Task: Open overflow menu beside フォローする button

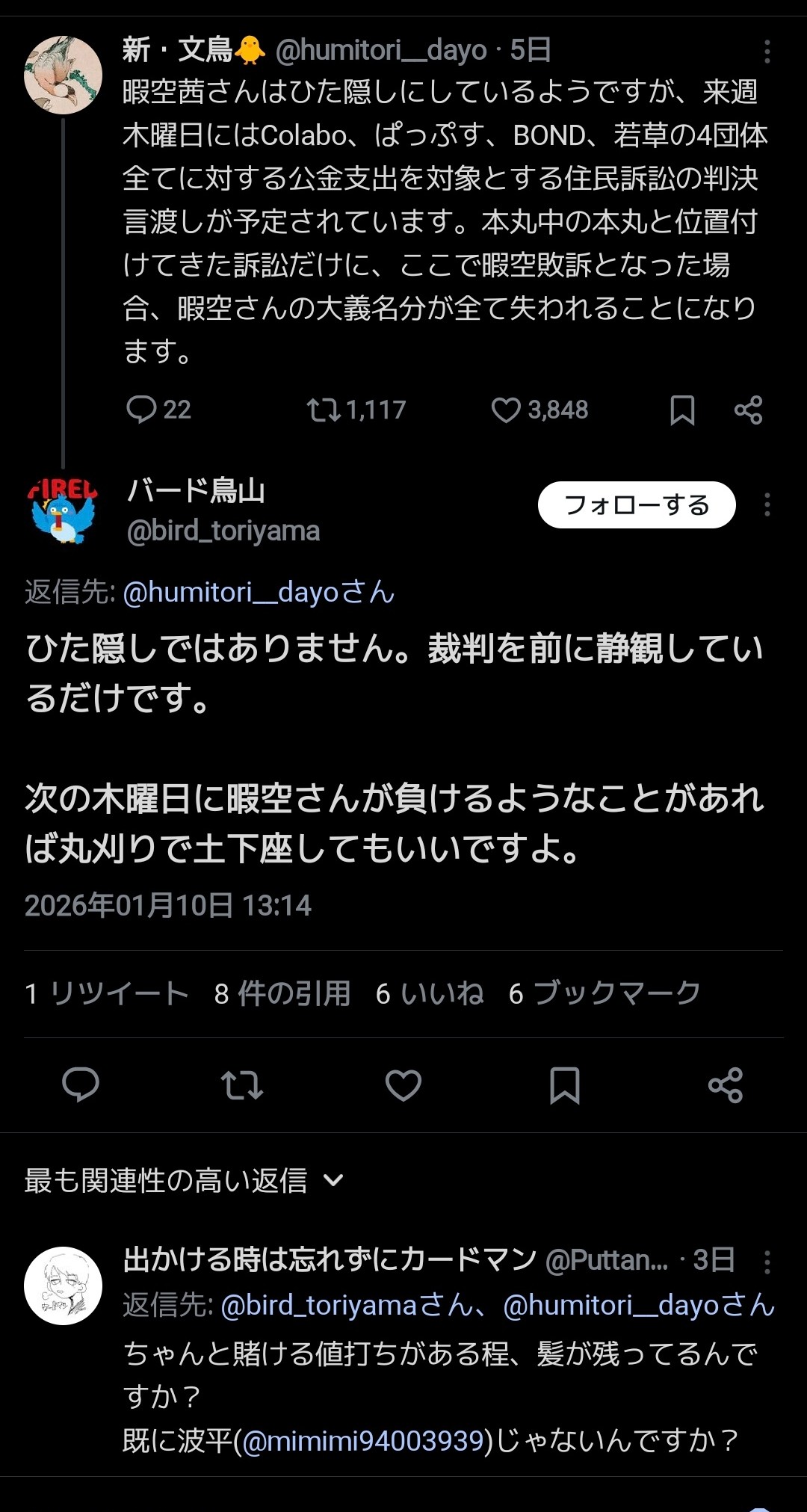Action: 767,505
